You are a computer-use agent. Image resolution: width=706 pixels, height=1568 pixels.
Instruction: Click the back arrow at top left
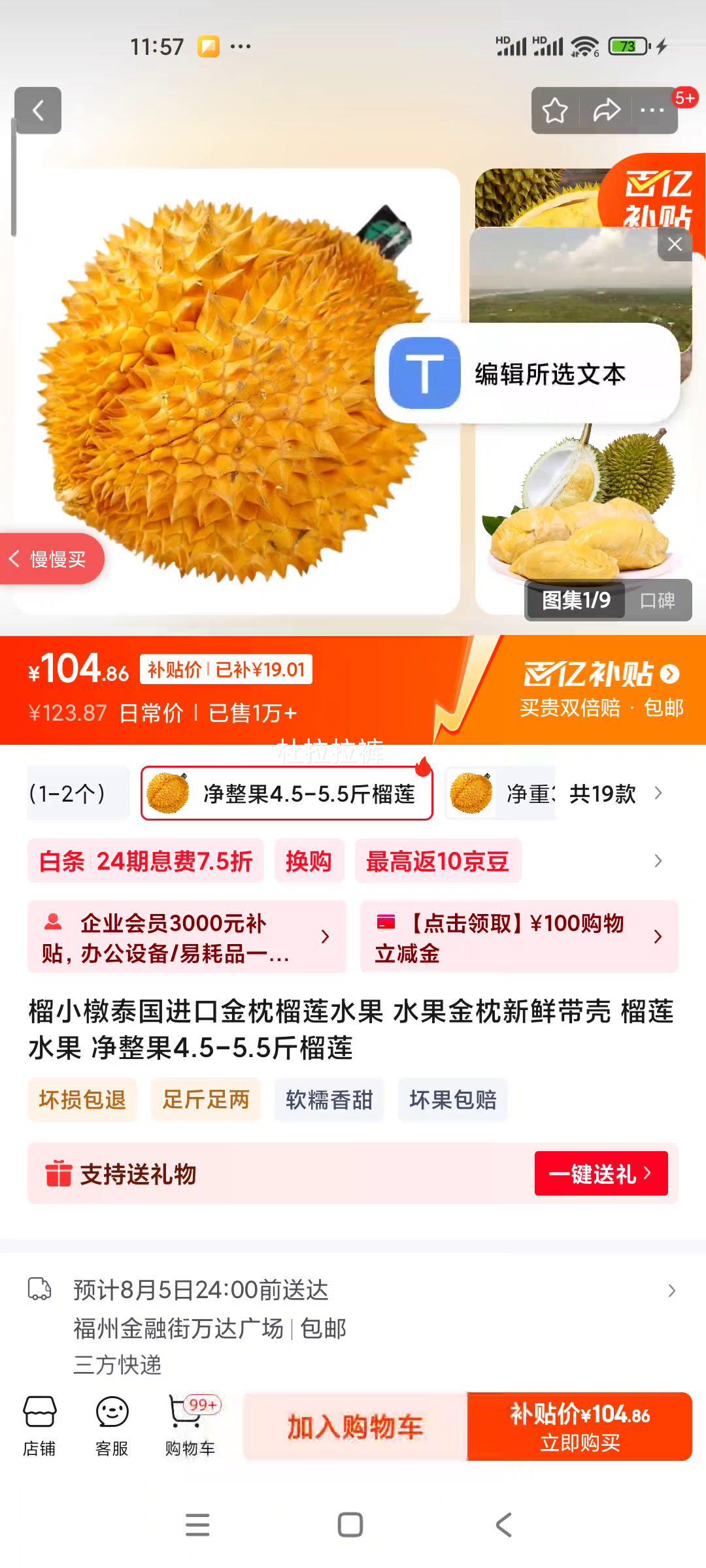pyautogui.click(x=39, y=111)
